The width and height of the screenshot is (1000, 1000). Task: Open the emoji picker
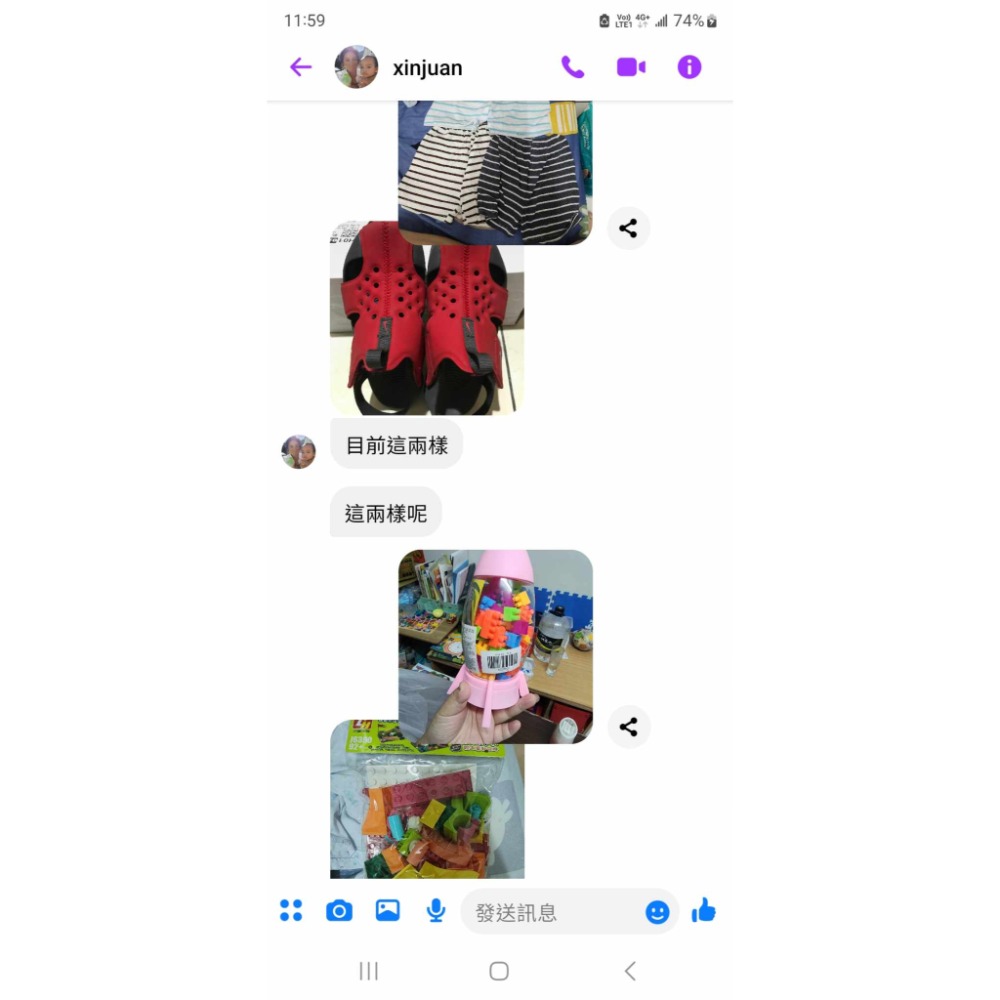[657, 912]
